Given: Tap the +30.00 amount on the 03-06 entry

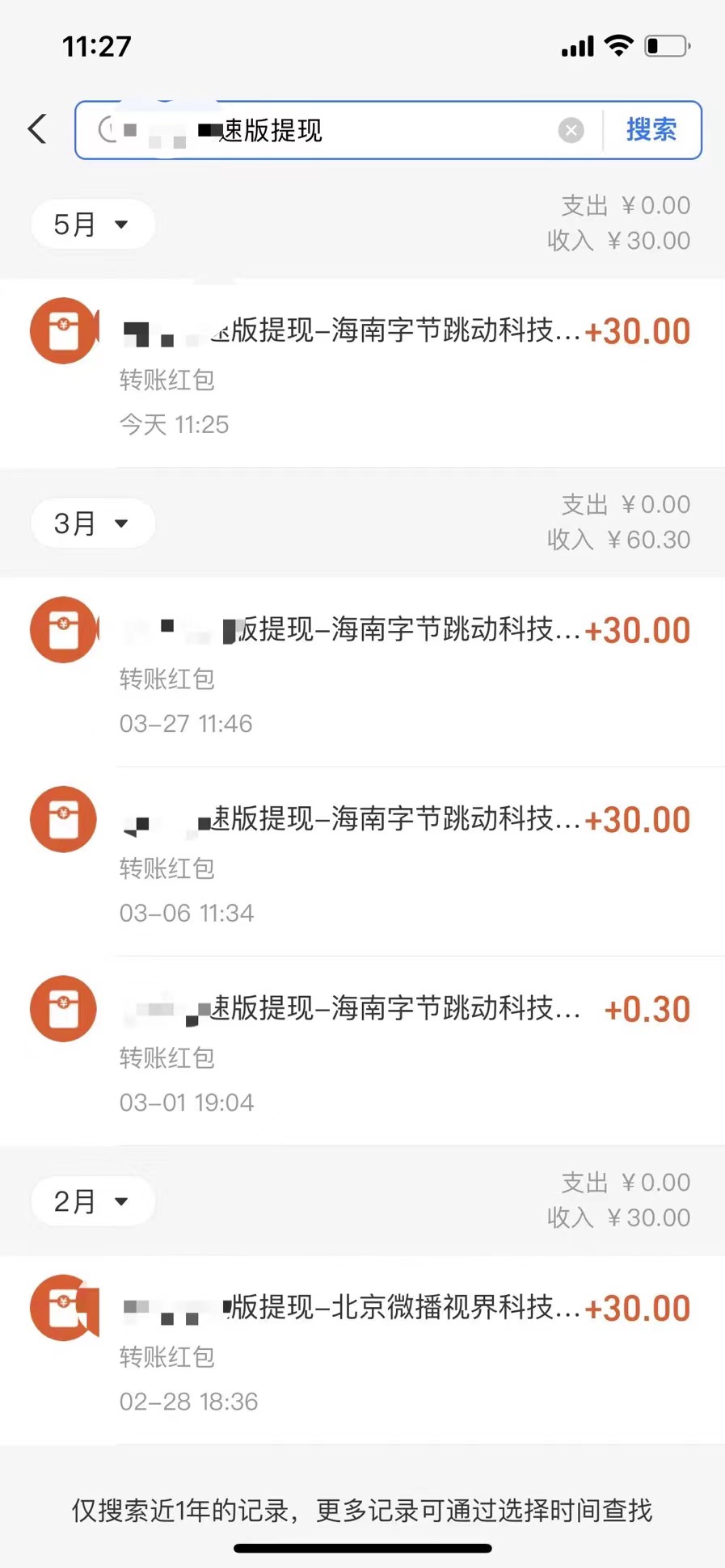Looking at the screenshot, I should 637,819.
